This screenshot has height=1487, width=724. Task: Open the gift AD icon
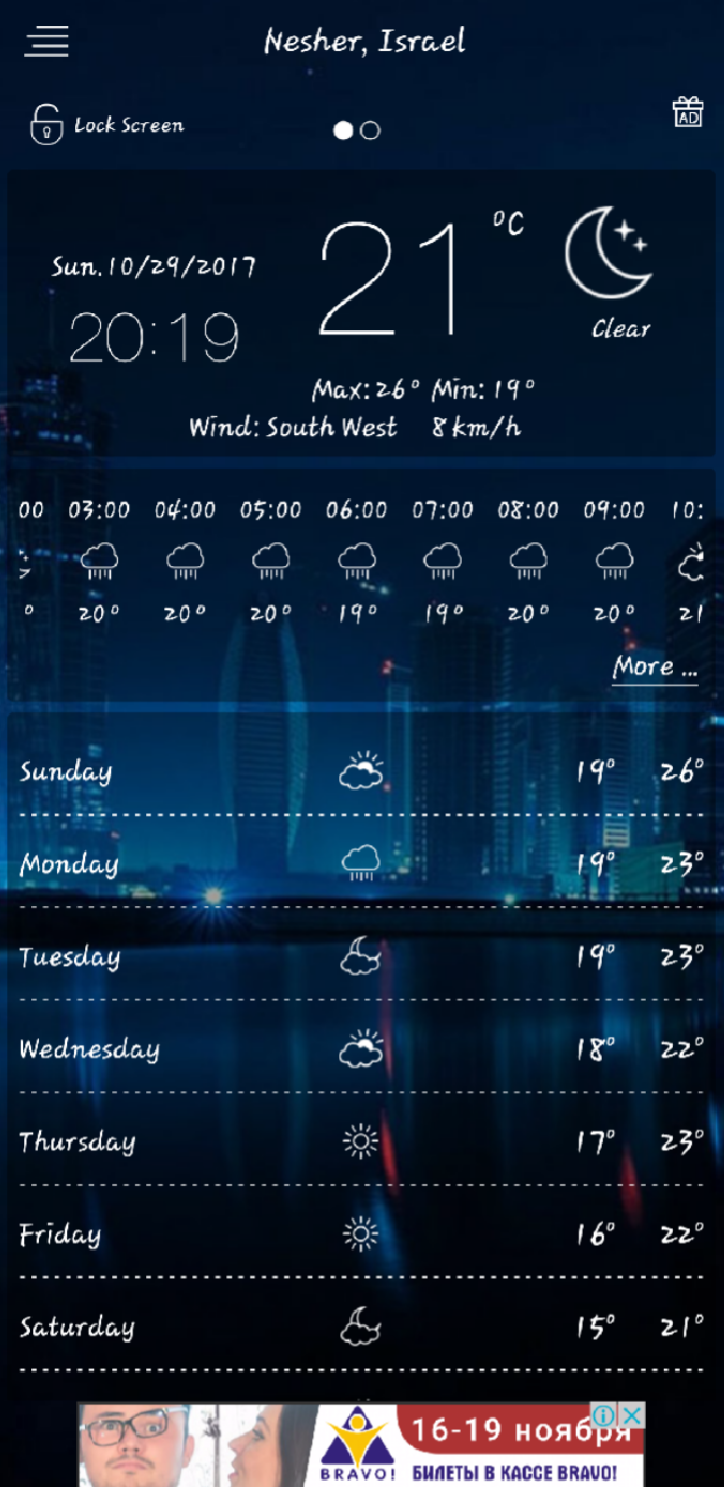688,112
